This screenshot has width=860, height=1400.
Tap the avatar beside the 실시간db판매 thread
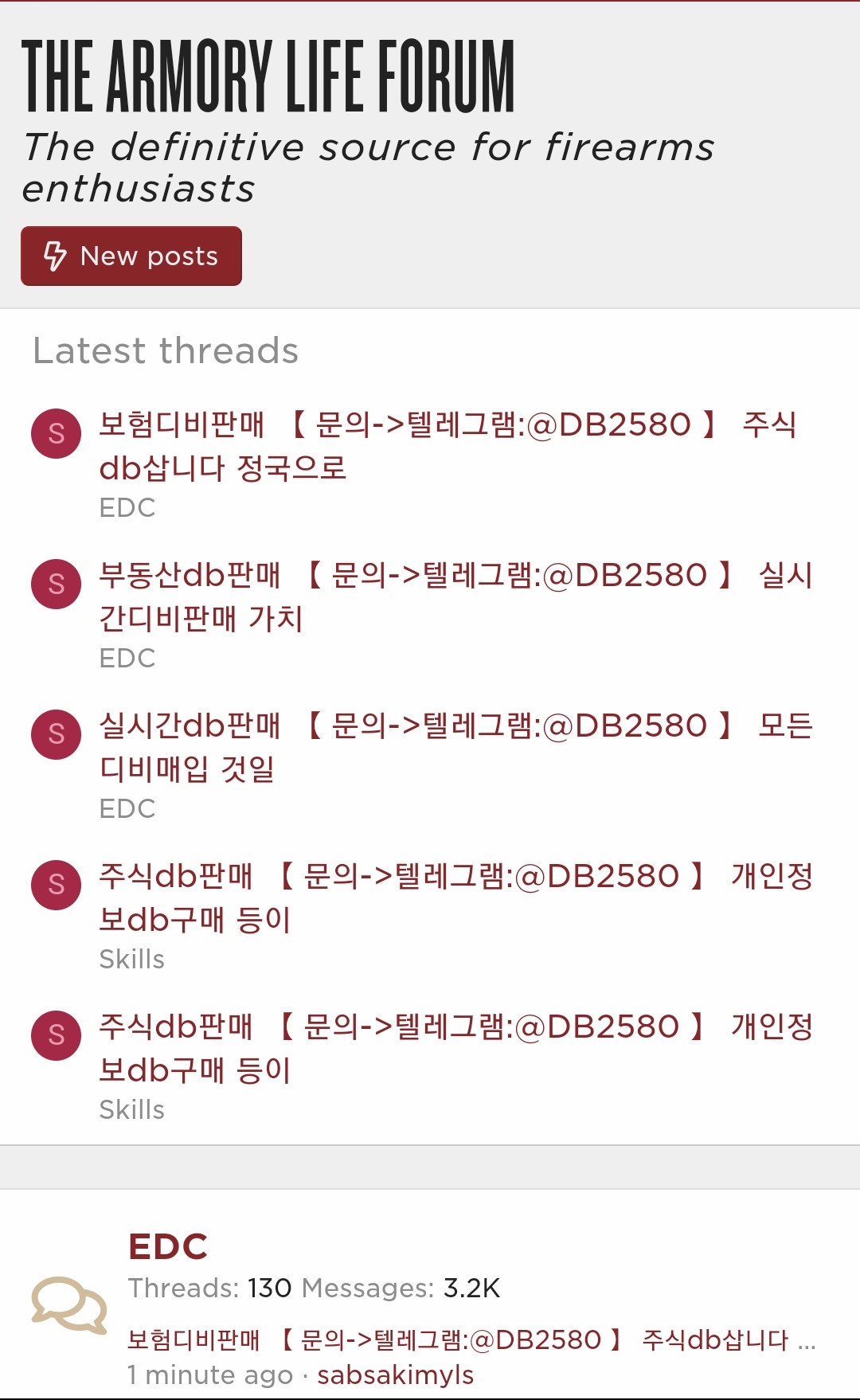(56, 734)
